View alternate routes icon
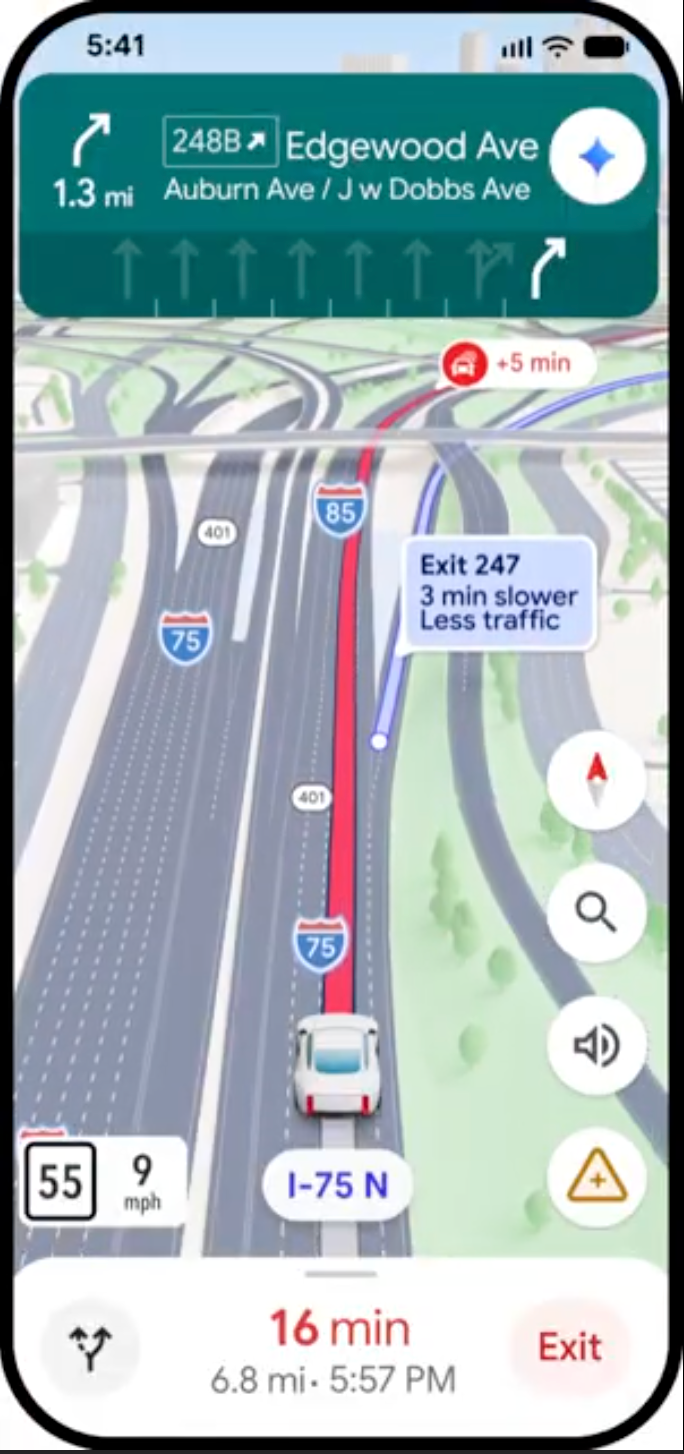Image resolution: width=684 pixels, height=1454 pixels. (90, 1346)
